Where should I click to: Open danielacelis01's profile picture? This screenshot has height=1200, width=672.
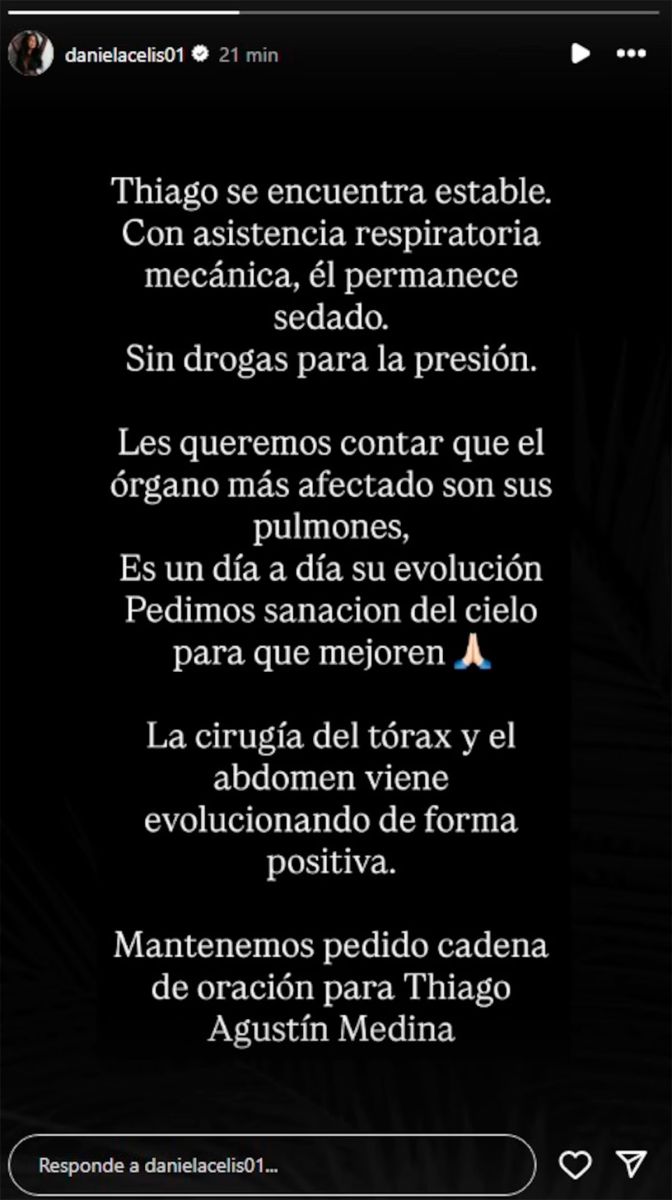pyautogui.click(x=30, y=54)
